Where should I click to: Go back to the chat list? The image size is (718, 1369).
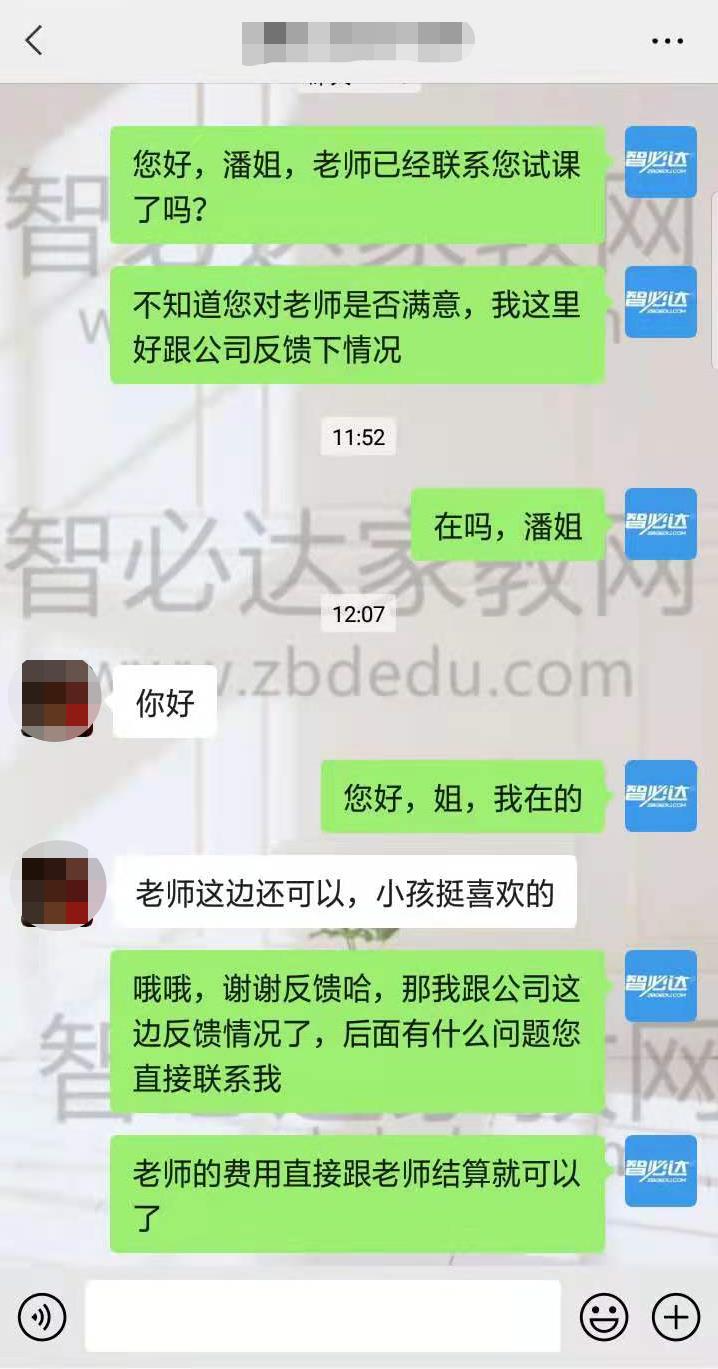point(34,41)
